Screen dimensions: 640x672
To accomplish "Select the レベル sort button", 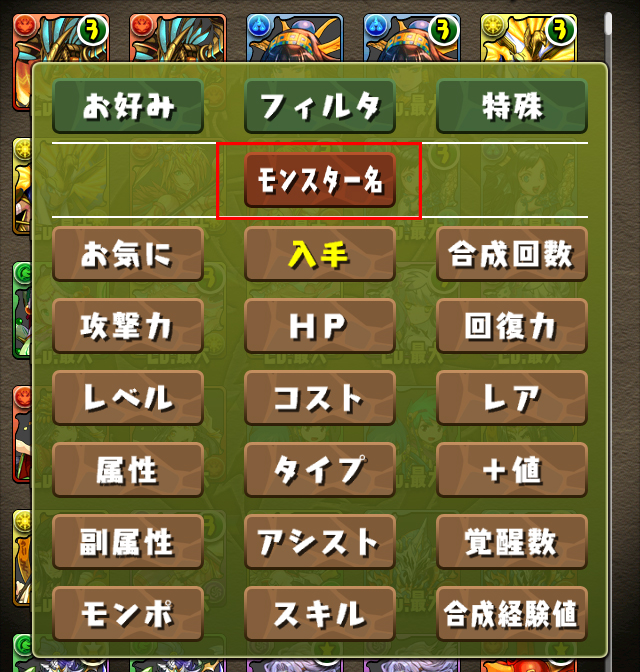I will pyautogui.click(x=128, y=398).
